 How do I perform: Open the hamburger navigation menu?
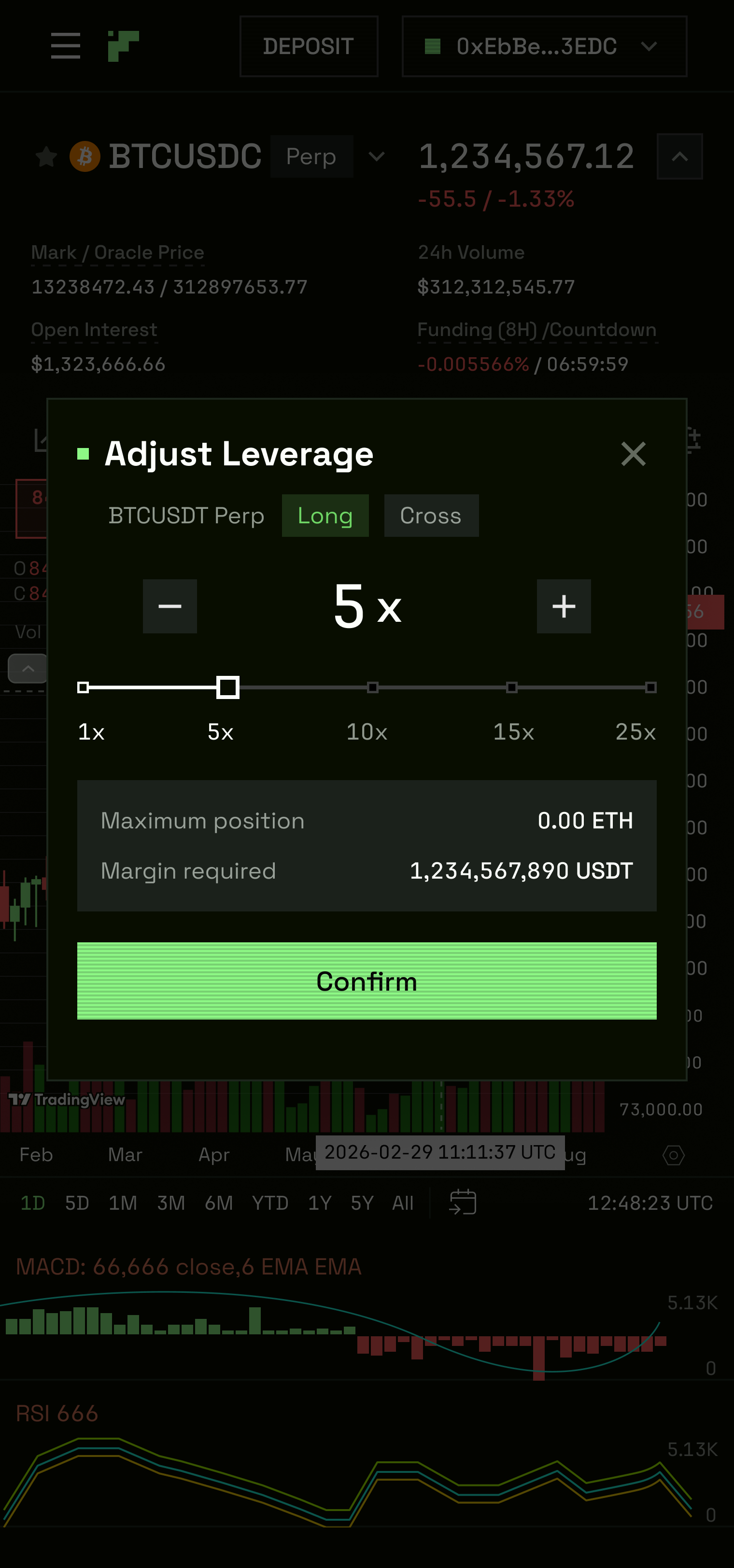tap(65, 46)
